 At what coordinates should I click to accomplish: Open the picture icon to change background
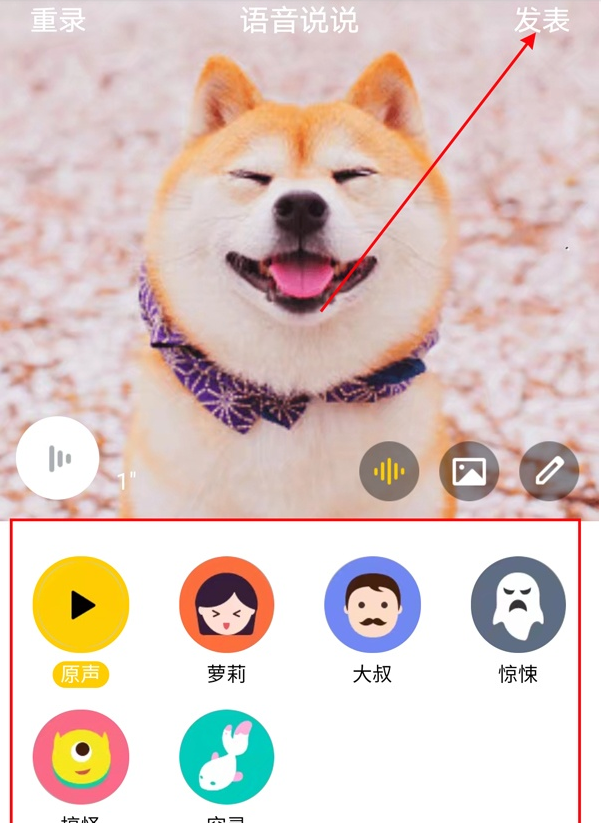469,471
